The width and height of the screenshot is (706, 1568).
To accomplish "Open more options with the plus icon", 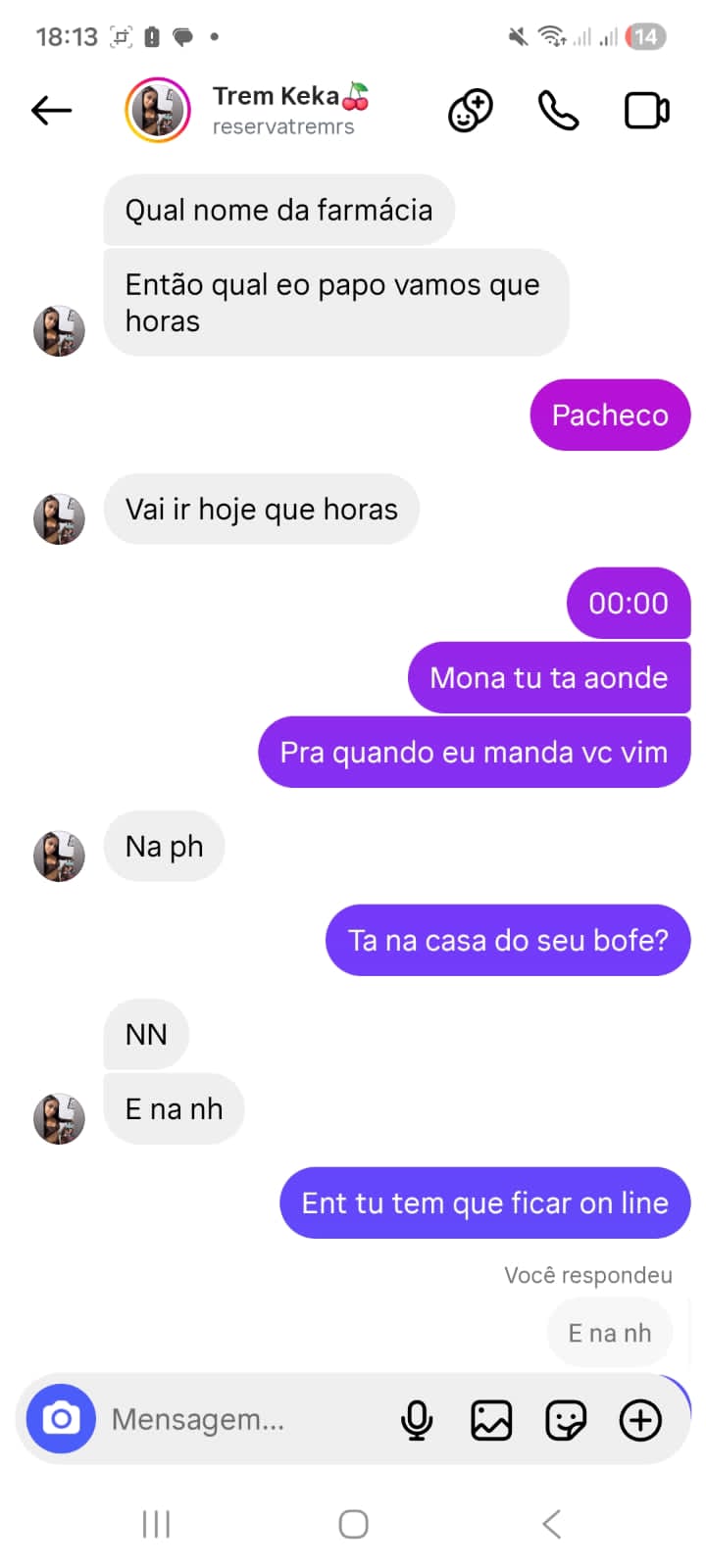I will click(640, 1419).
